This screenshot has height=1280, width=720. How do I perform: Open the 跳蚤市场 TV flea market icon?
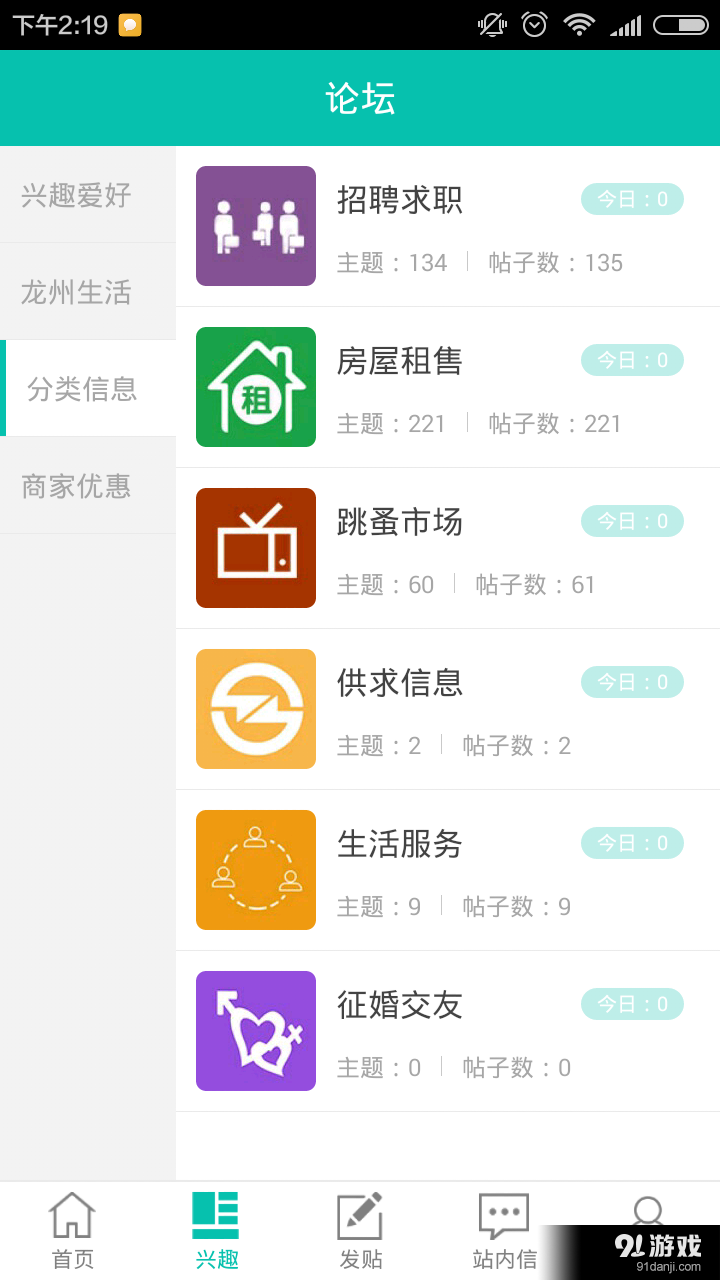tap(255, 548)
